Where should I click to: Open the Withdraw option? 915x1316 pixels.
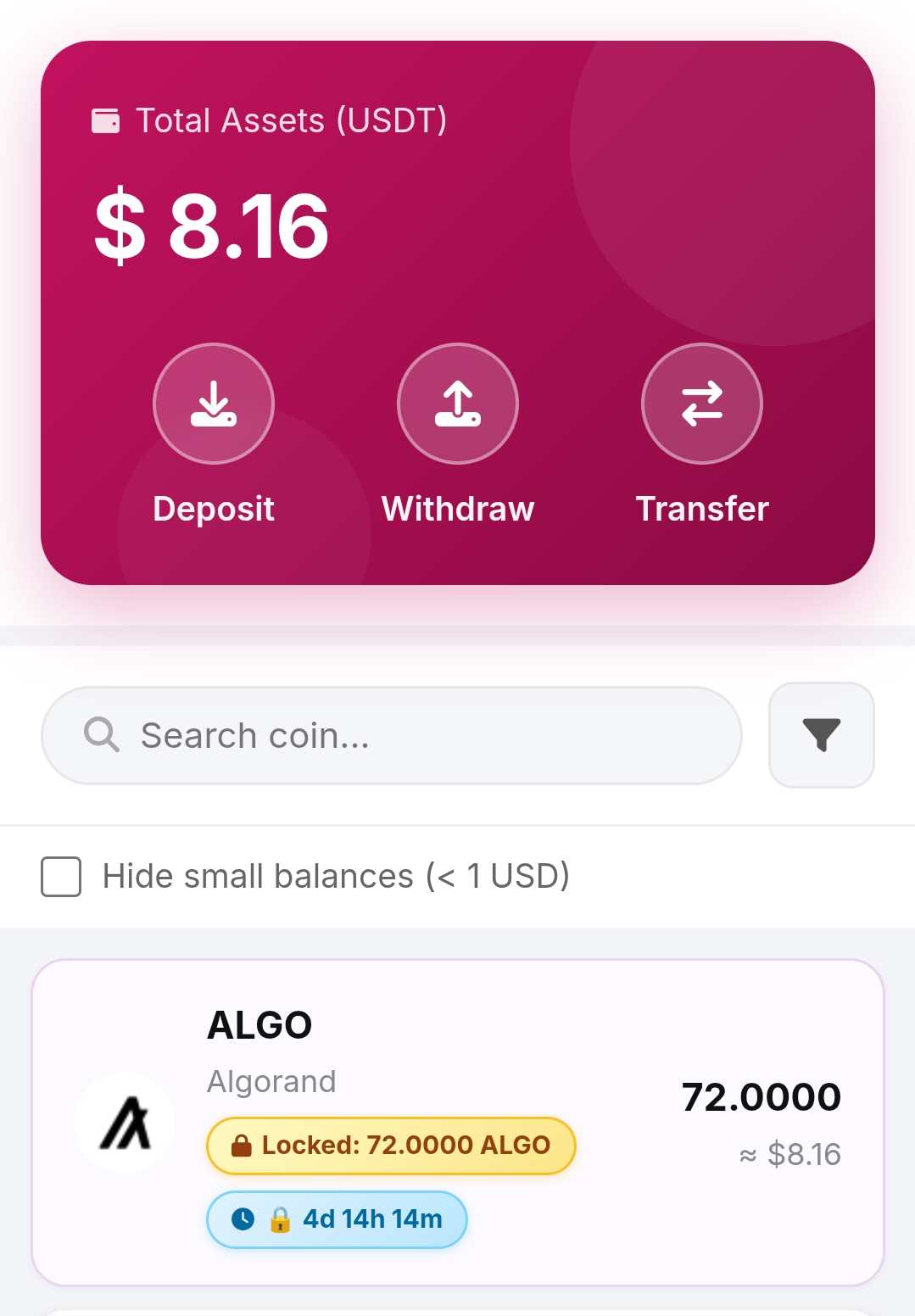click(x=458, y=404)
